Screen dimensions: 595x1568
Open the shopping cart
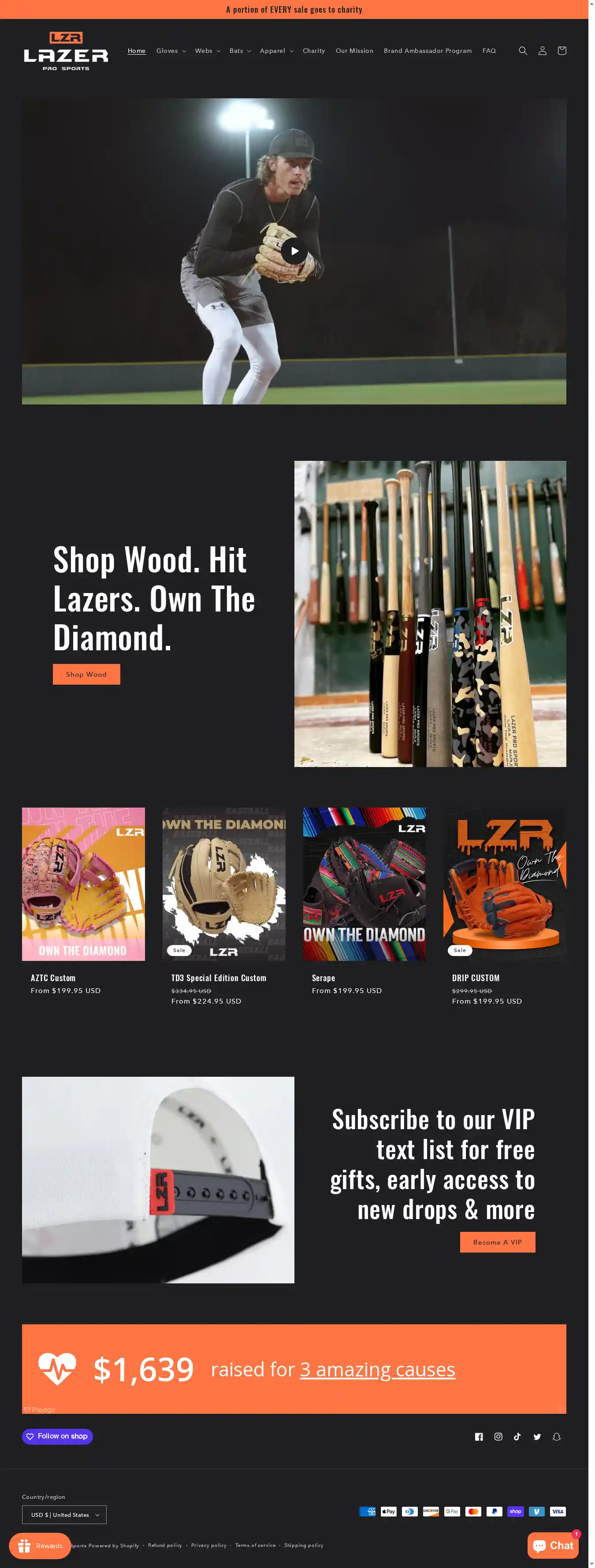[x=562, y=51]
